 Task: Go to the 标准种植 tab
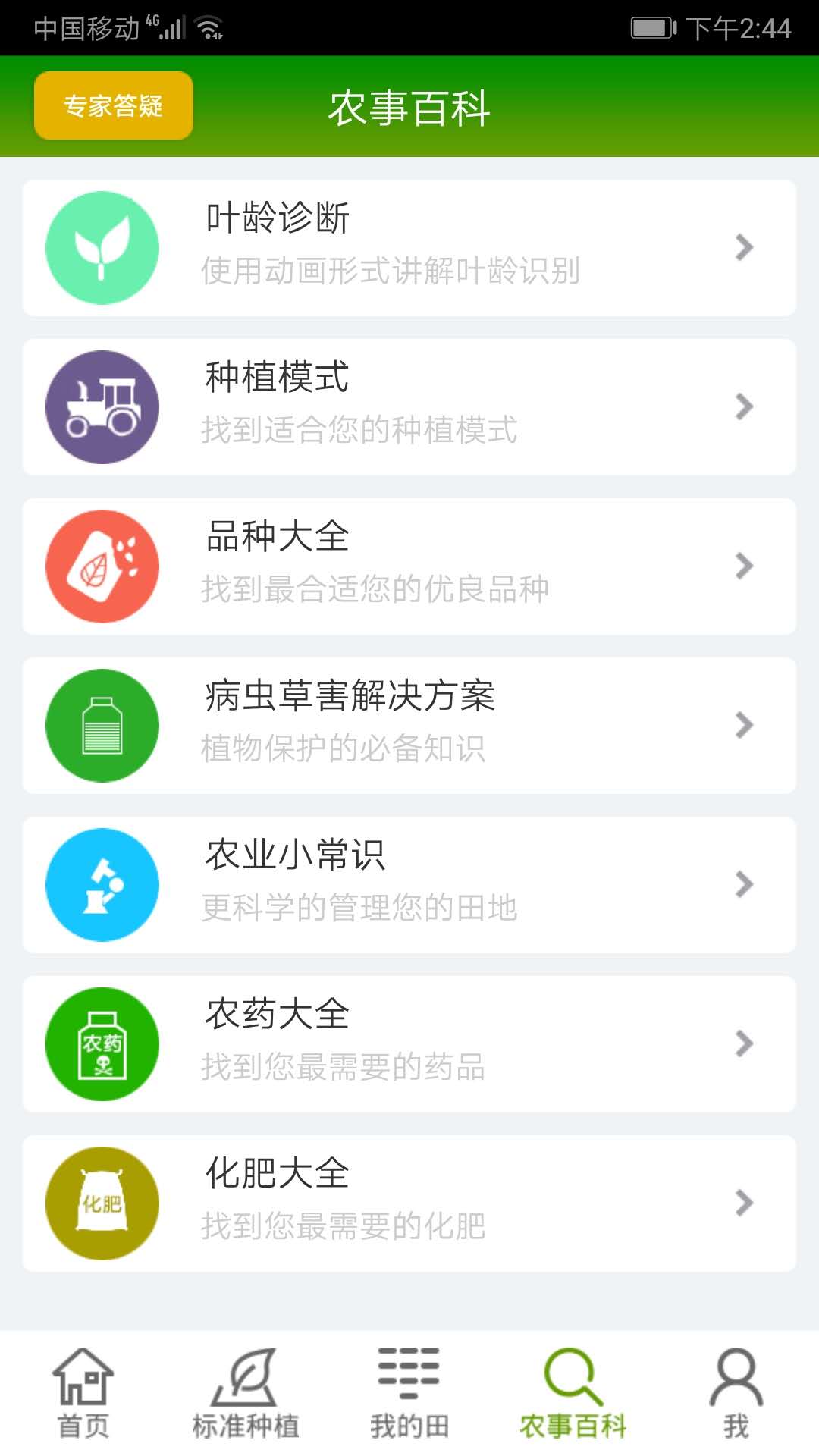[246, 1394]
